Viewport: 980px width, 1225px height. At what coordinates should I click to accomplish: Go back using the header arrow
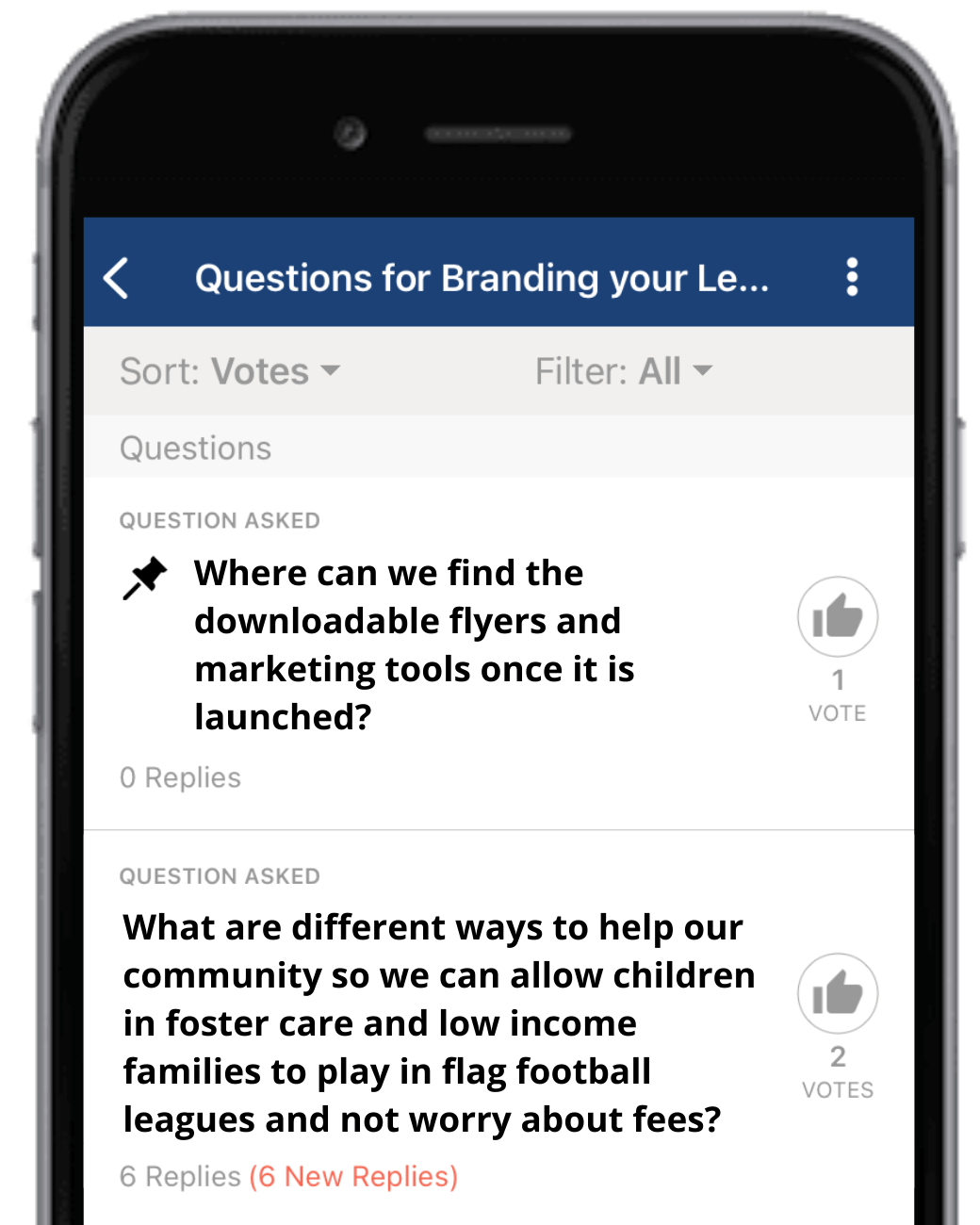pyautogui.click(x=116, y=279)
